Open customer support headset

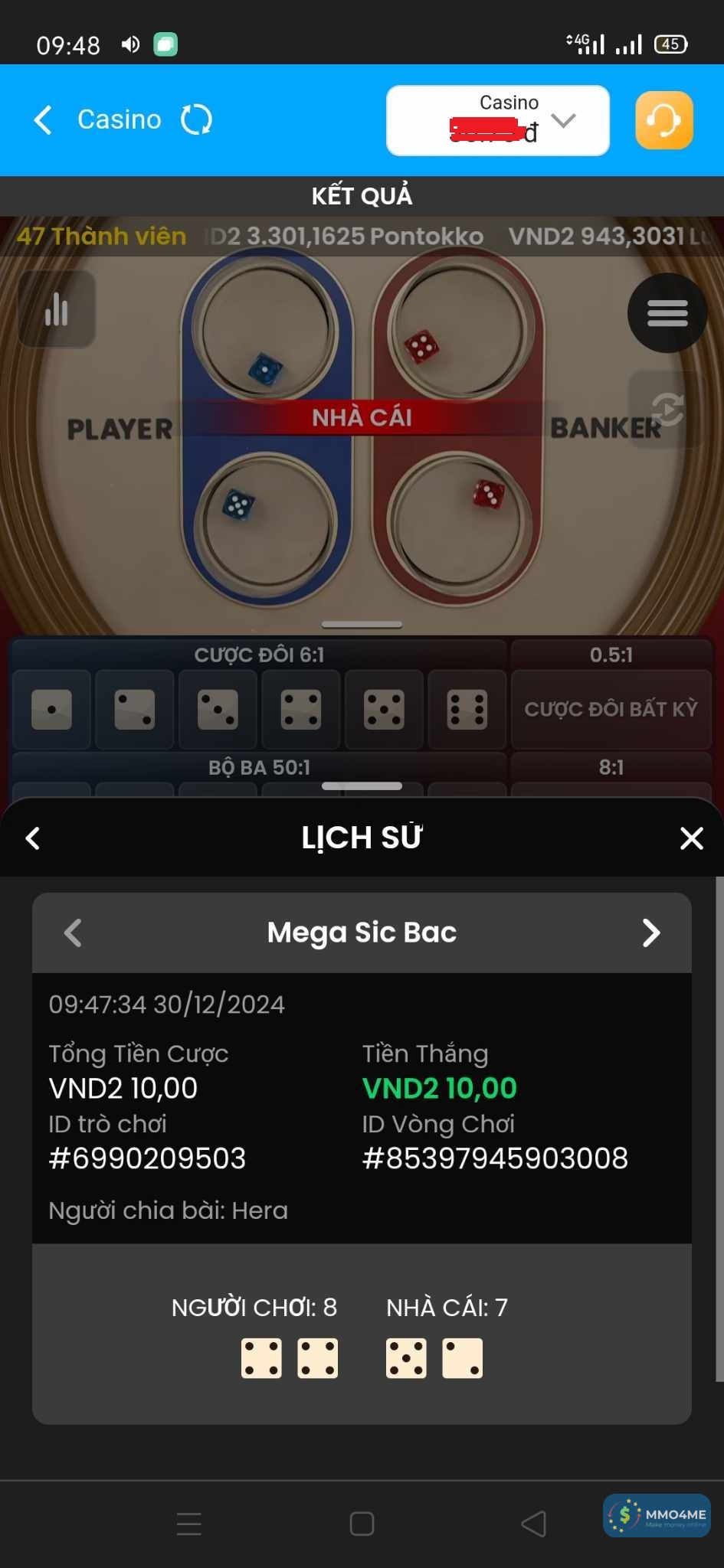click(663, 120)
